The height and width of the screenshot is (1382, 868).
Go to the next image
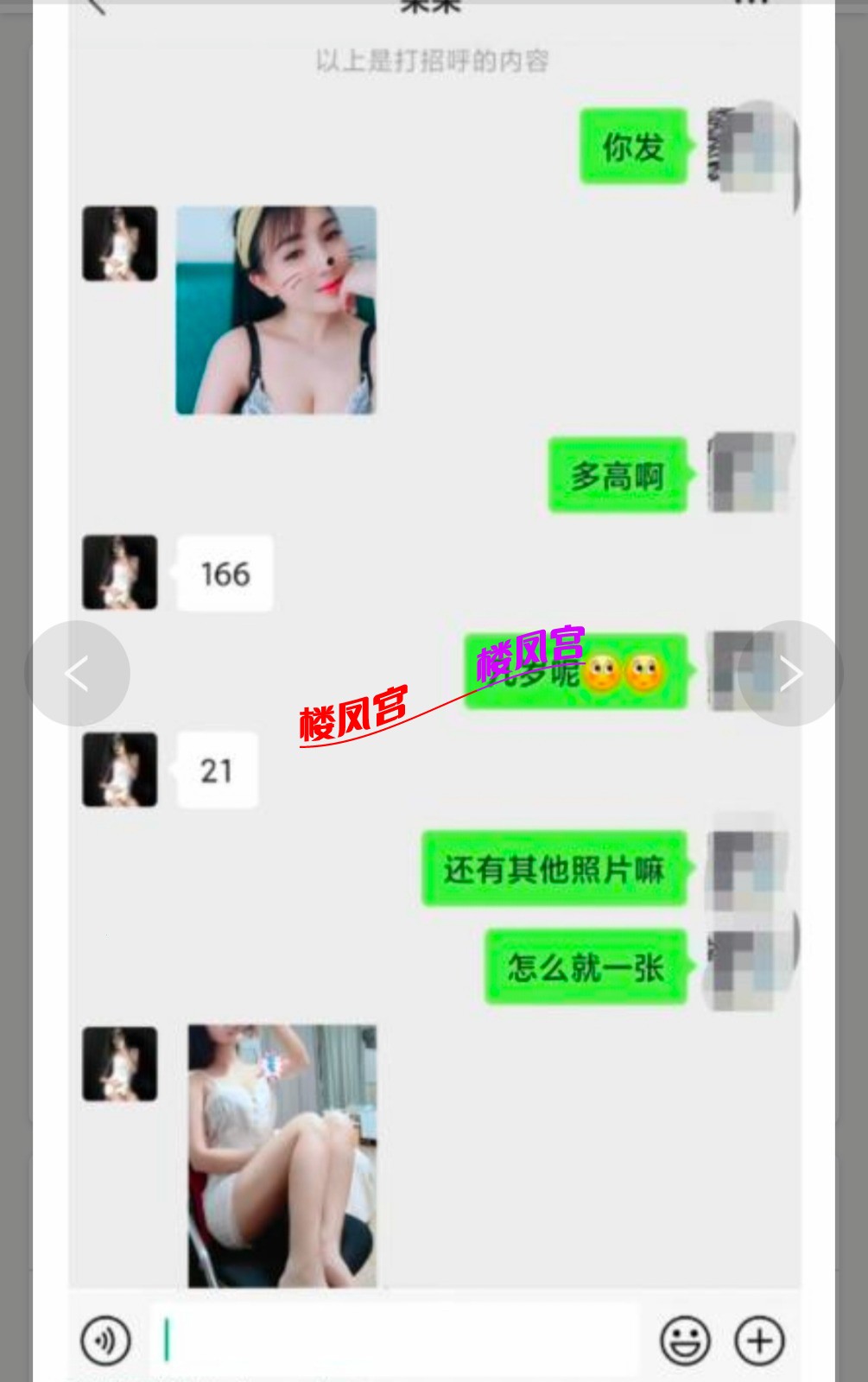point(791,673)
